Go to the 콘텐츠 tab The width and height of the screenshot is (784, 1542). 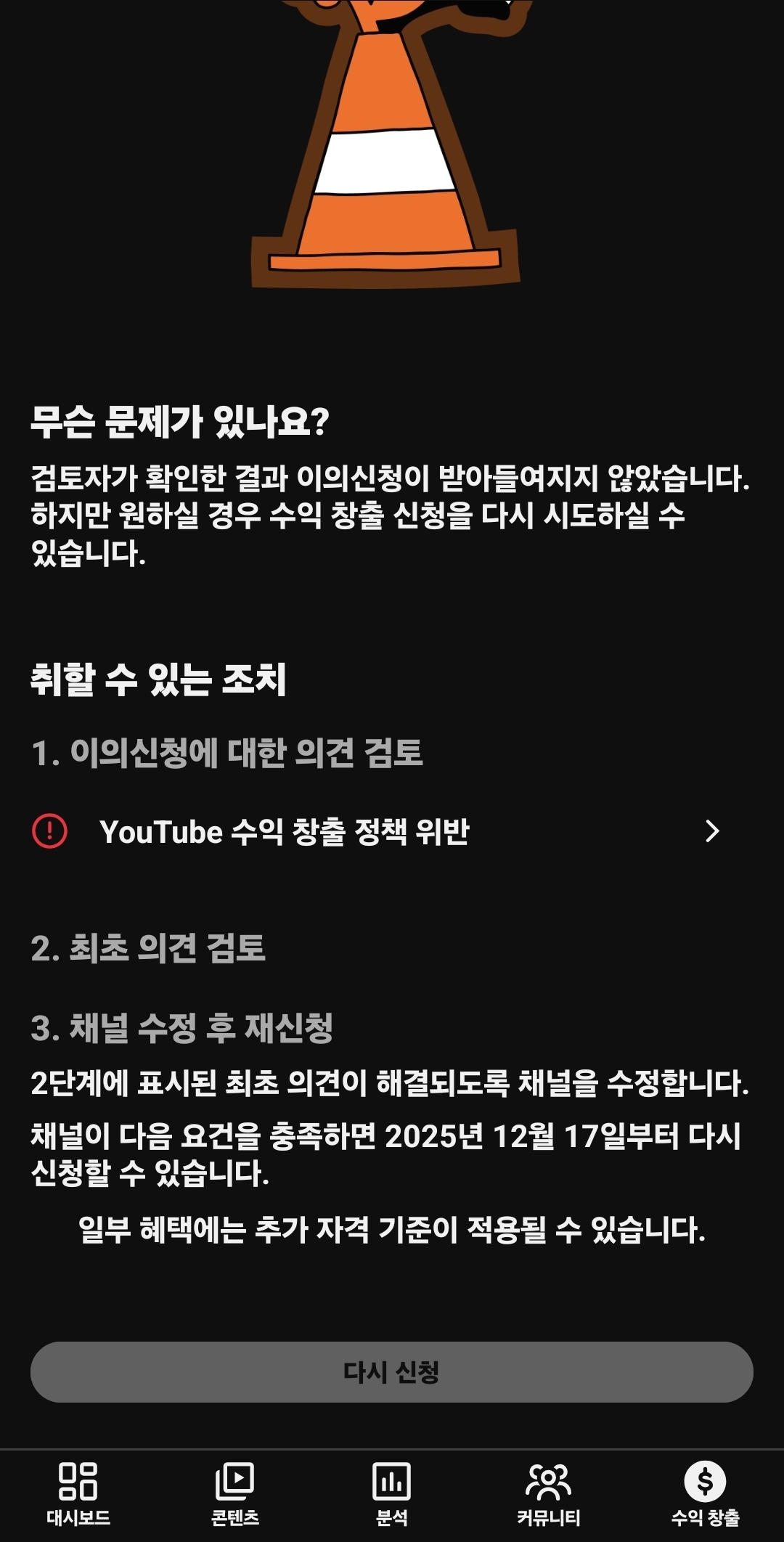235,1494
